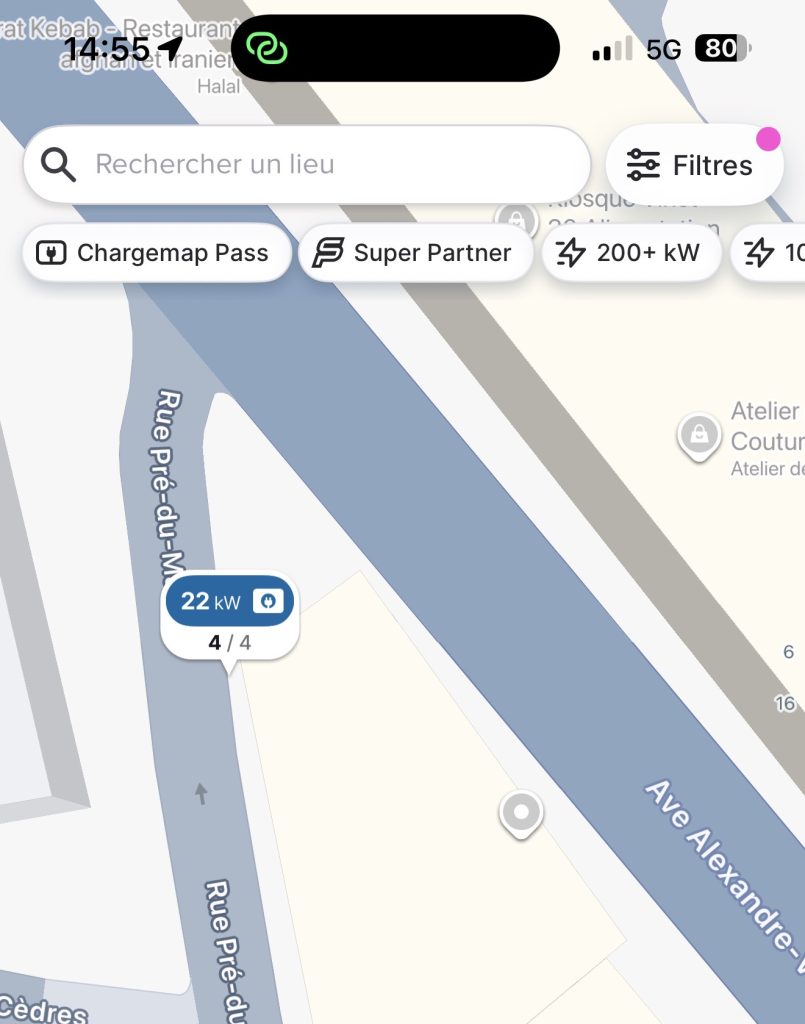The image size is (805, 1024).
Task: Tap the Atelier Couture map pin
Action: coord(698,435)
